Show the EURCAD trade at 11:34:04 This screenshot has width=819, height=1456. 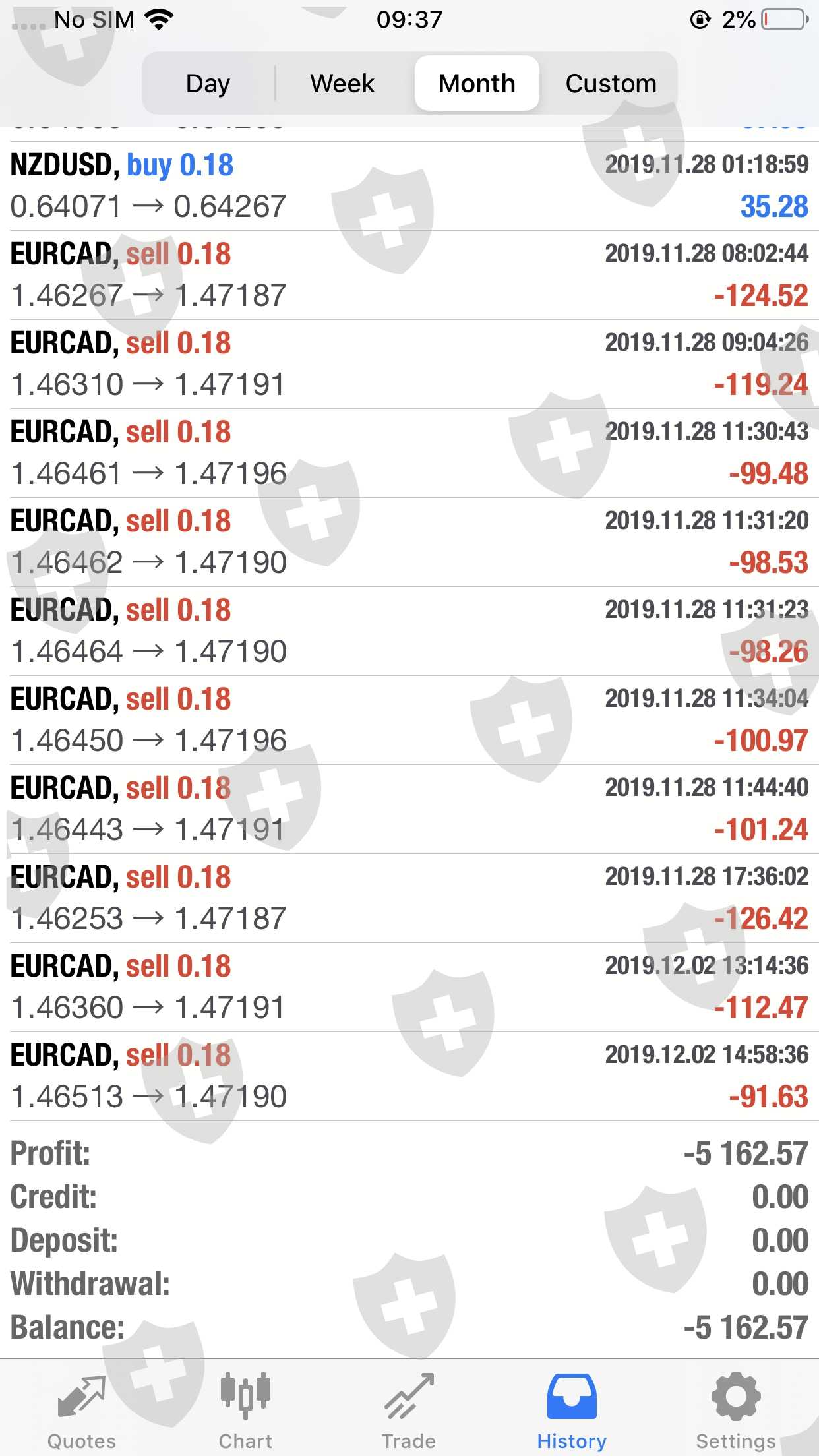click(409, 720)
